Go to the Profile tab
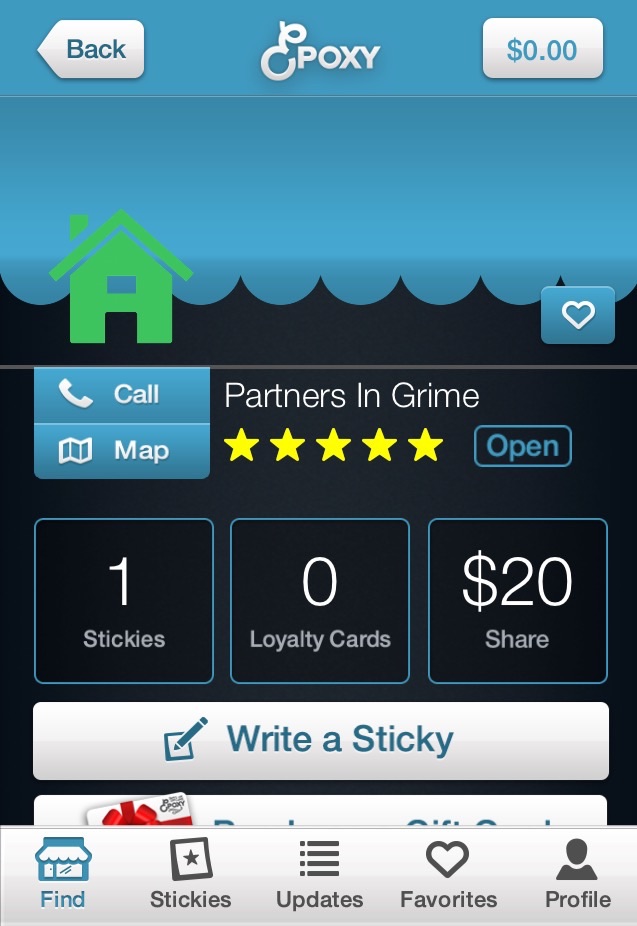 (577, 875)
